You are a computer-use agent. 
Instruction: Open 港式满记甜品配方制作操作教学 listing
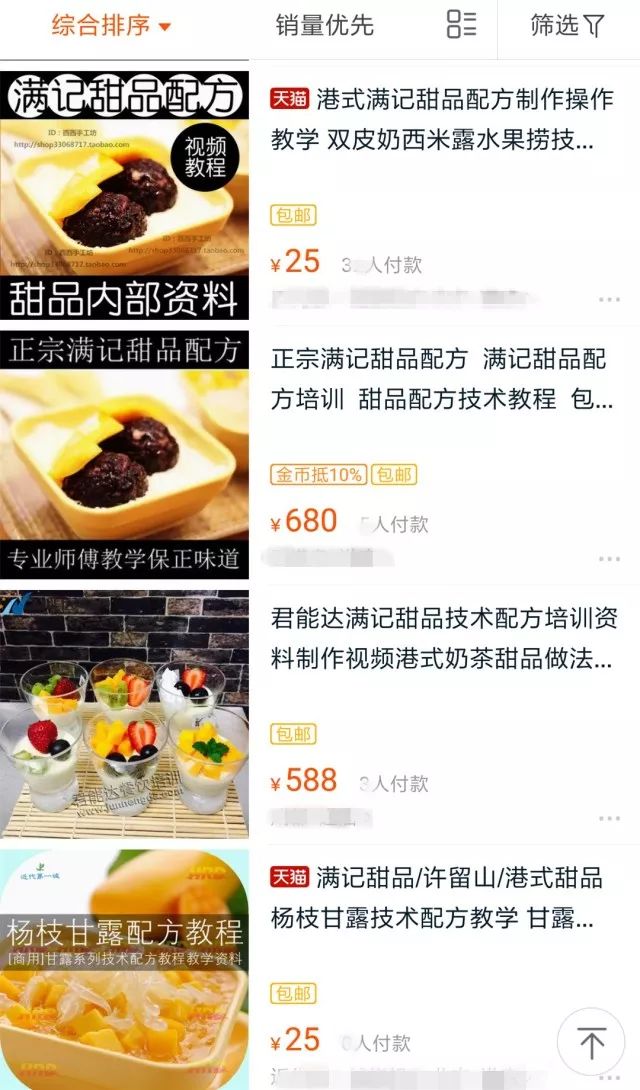(x=442, y=119)
